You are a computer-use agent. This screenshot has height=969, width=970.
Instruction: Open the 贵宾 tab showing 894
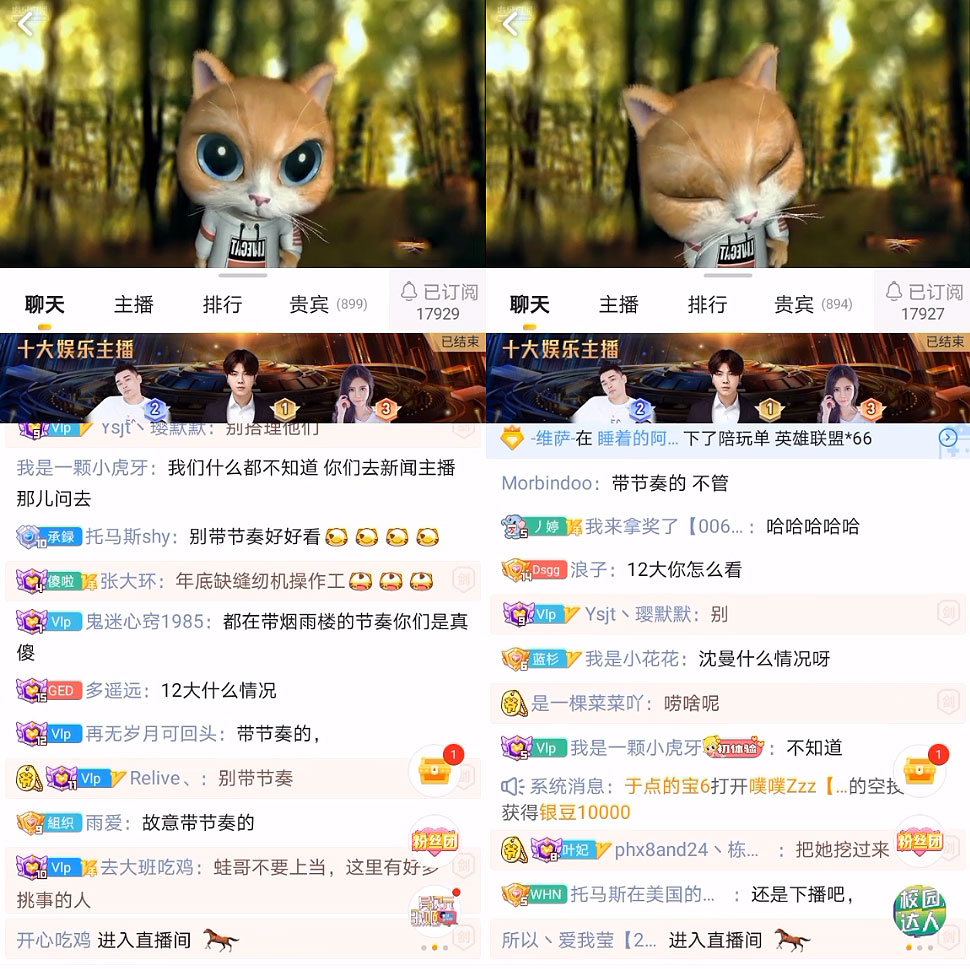[812, 304]
